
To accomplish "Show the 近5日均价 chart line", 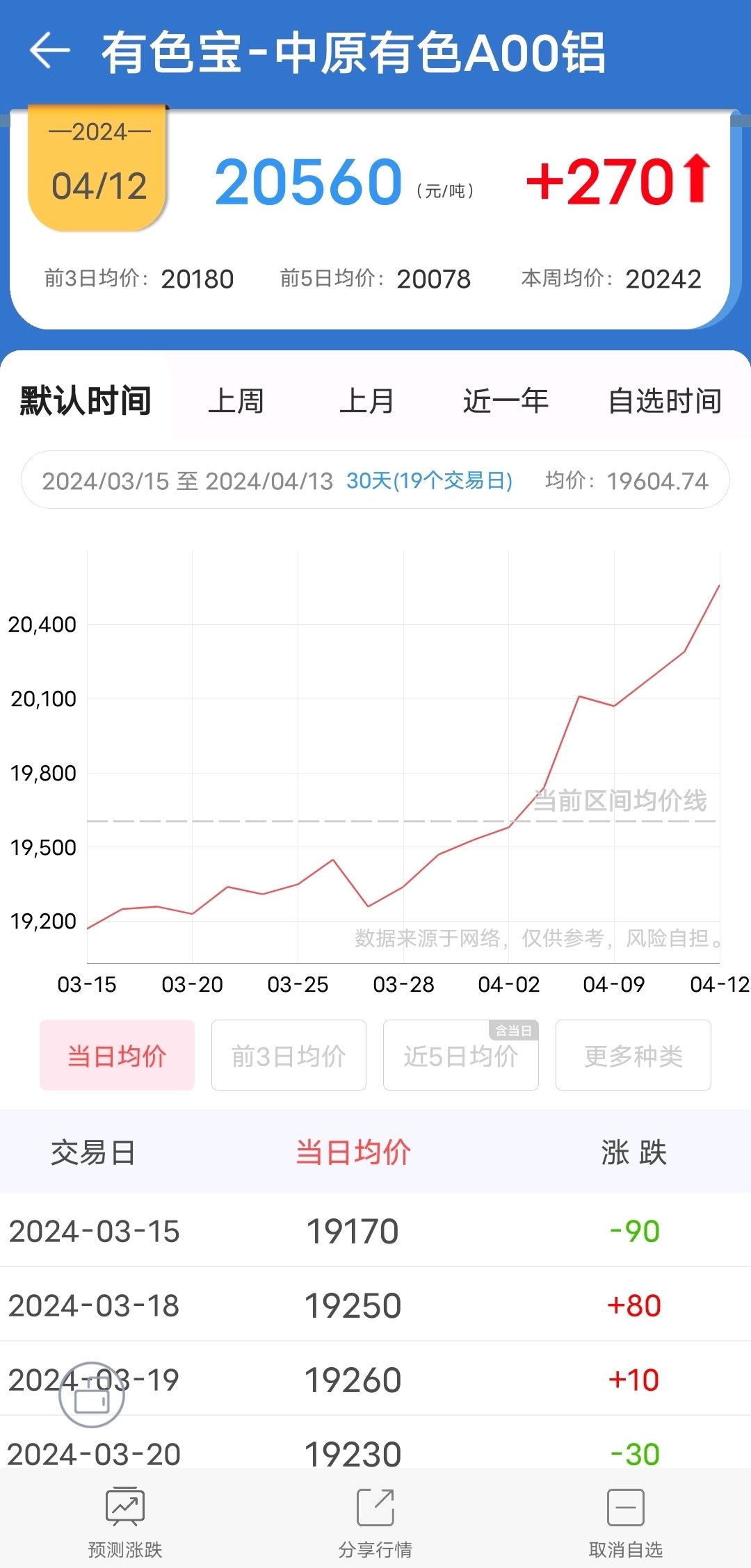I will point(461,1055).
